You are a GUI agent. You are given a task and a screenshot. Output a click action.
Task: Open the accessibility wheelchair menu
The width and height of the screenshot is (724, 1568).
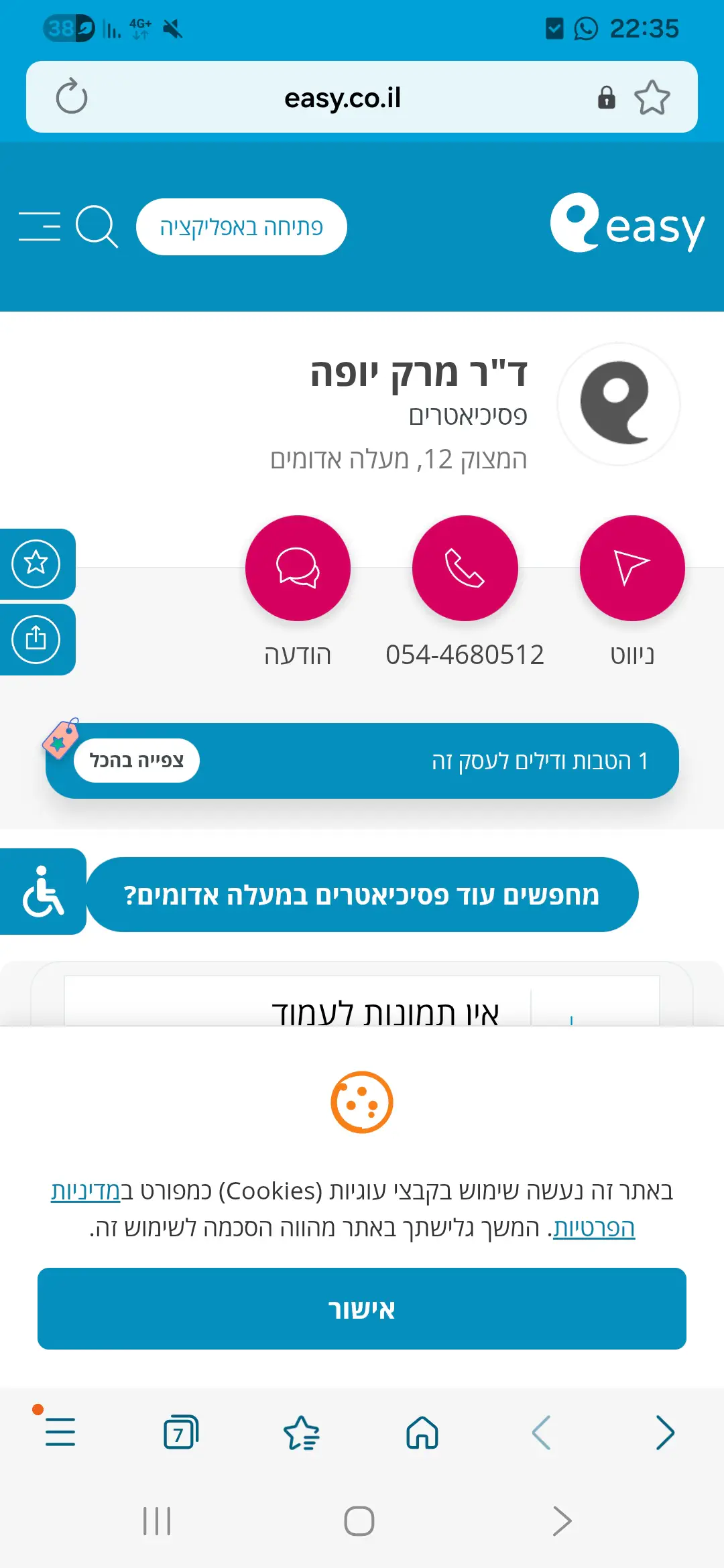[43, 891]
